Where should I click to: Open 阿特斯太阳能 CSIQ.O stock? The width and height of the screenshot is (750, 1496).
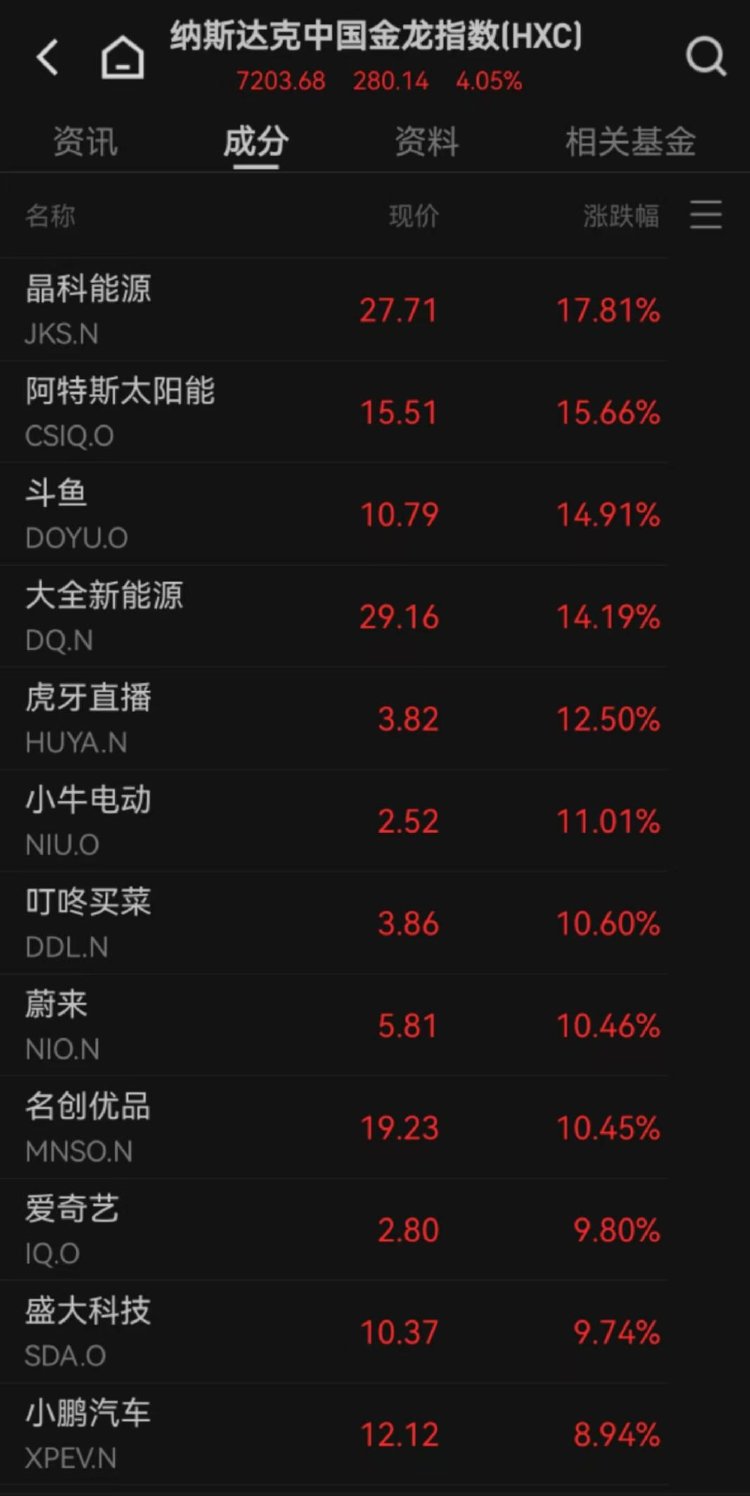click(334, 411)
